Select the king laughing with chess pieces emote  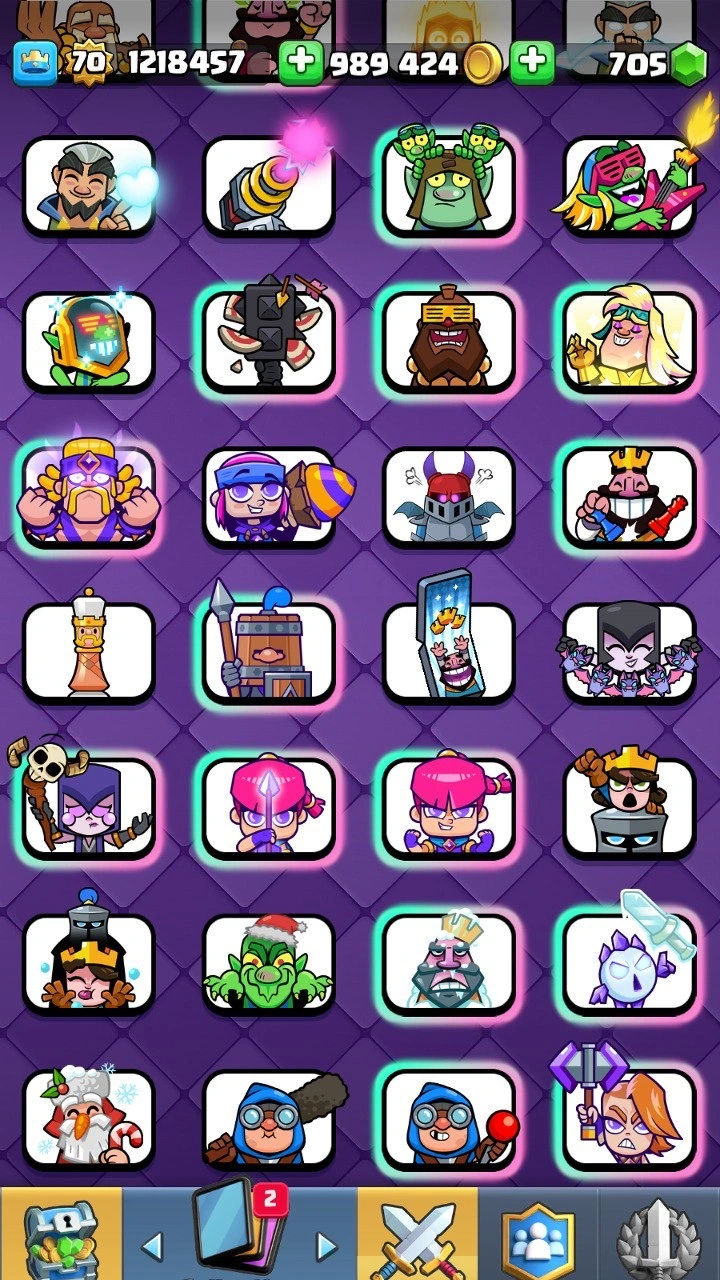coord(629,497)
